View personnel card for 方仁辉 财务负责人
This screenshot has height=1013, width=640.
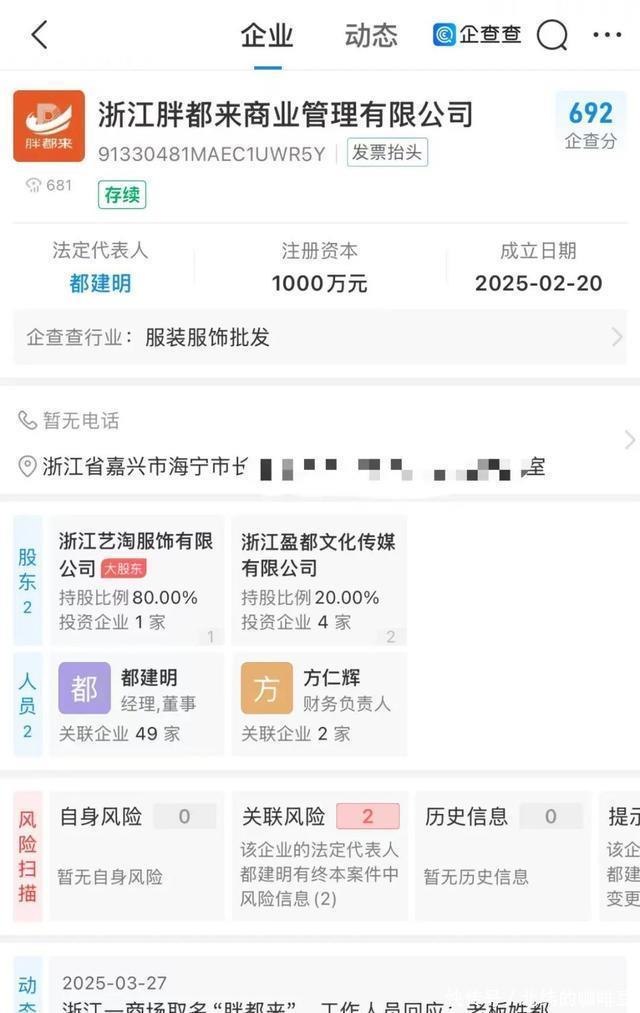click(319, 704)
